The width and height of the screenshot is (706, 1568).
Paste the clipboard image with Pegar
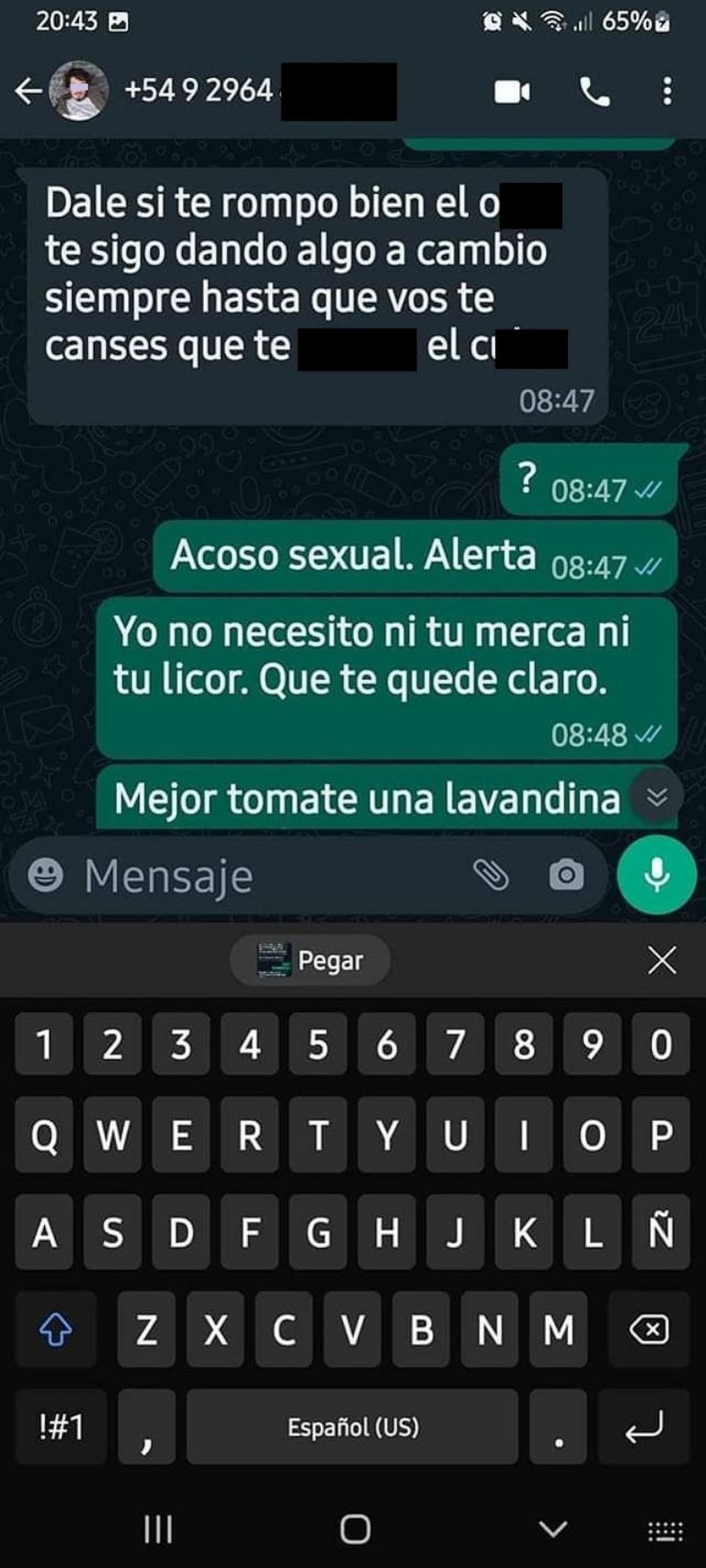coord(310,960)
